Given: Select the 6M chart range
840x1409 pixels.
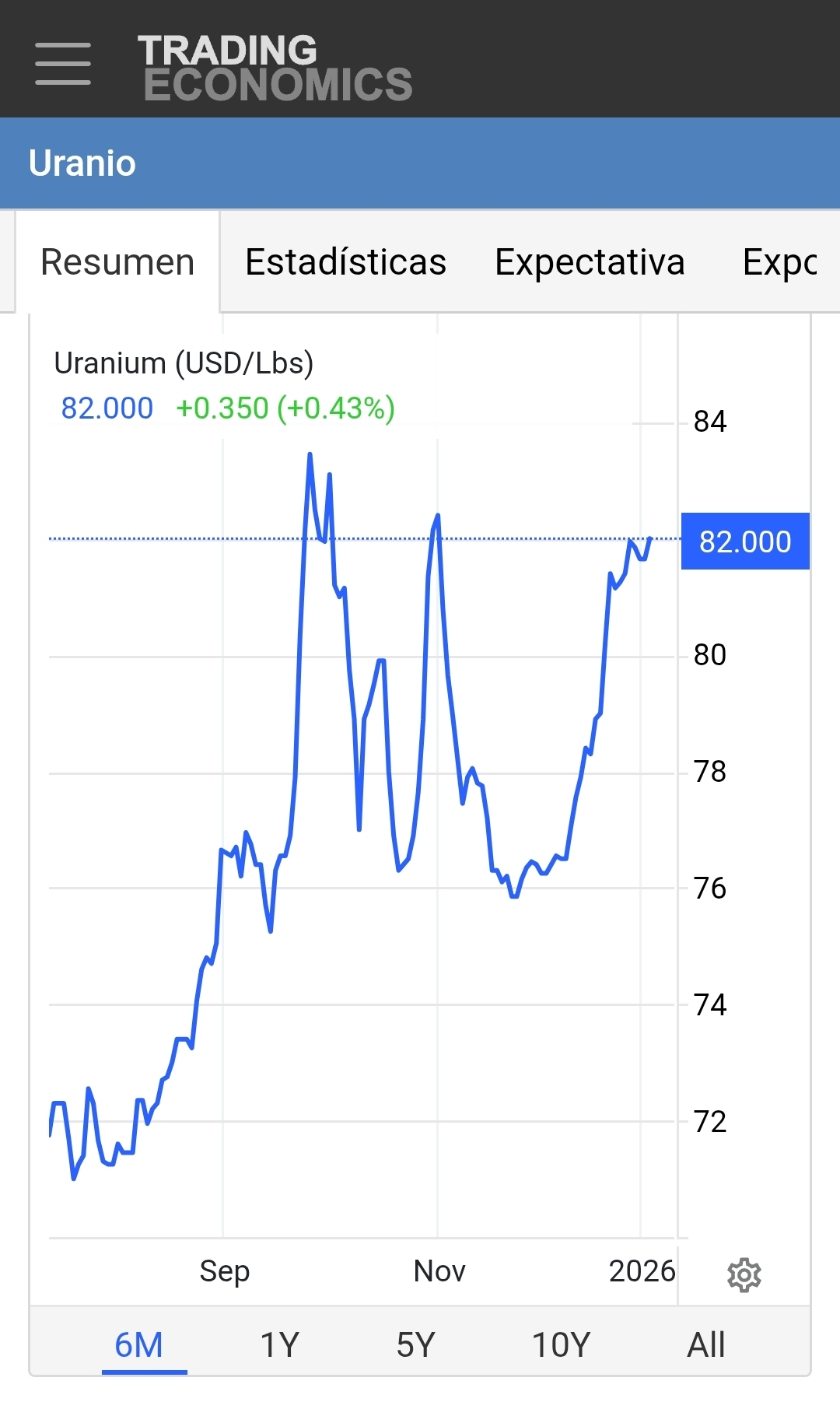Looking at the screenshot, I should point(139,1344).
